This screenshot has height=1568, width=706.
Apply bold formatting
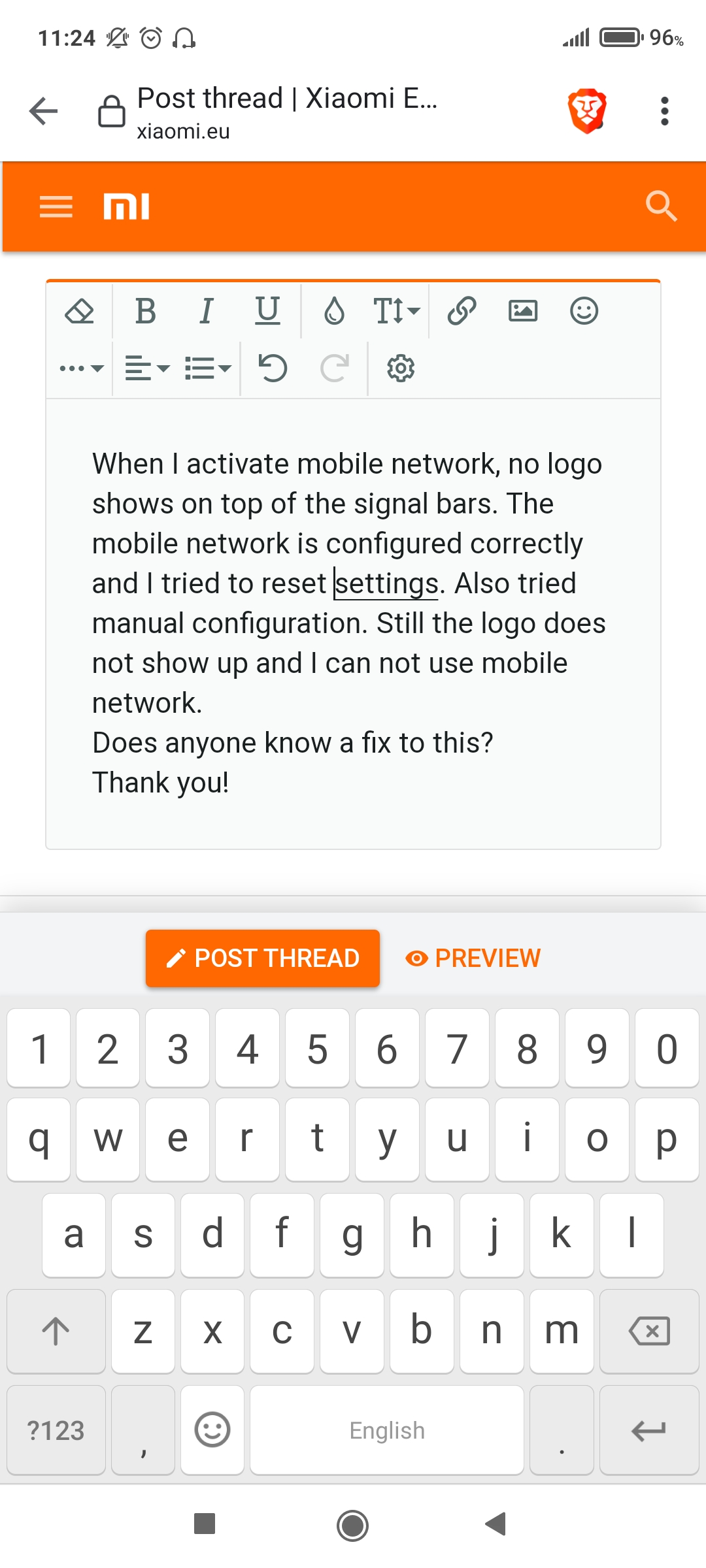[x=145, y=311]
